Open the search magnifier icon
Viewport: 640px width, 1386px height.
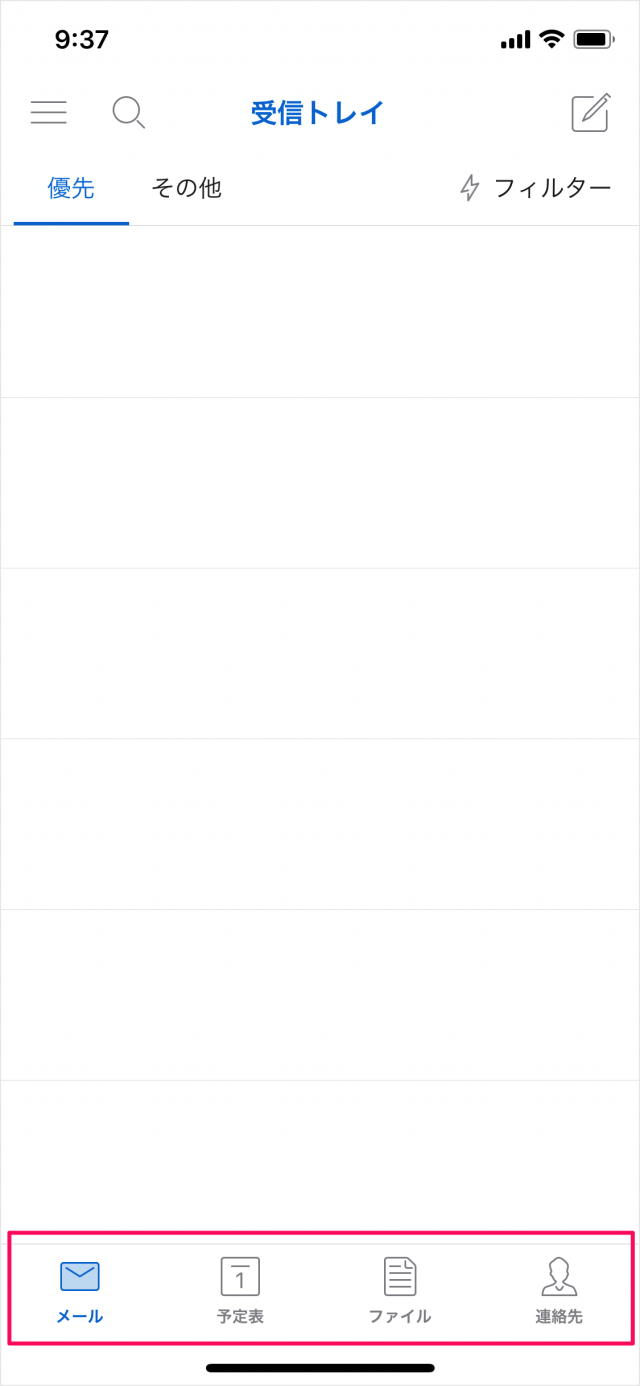coord(128,112)
